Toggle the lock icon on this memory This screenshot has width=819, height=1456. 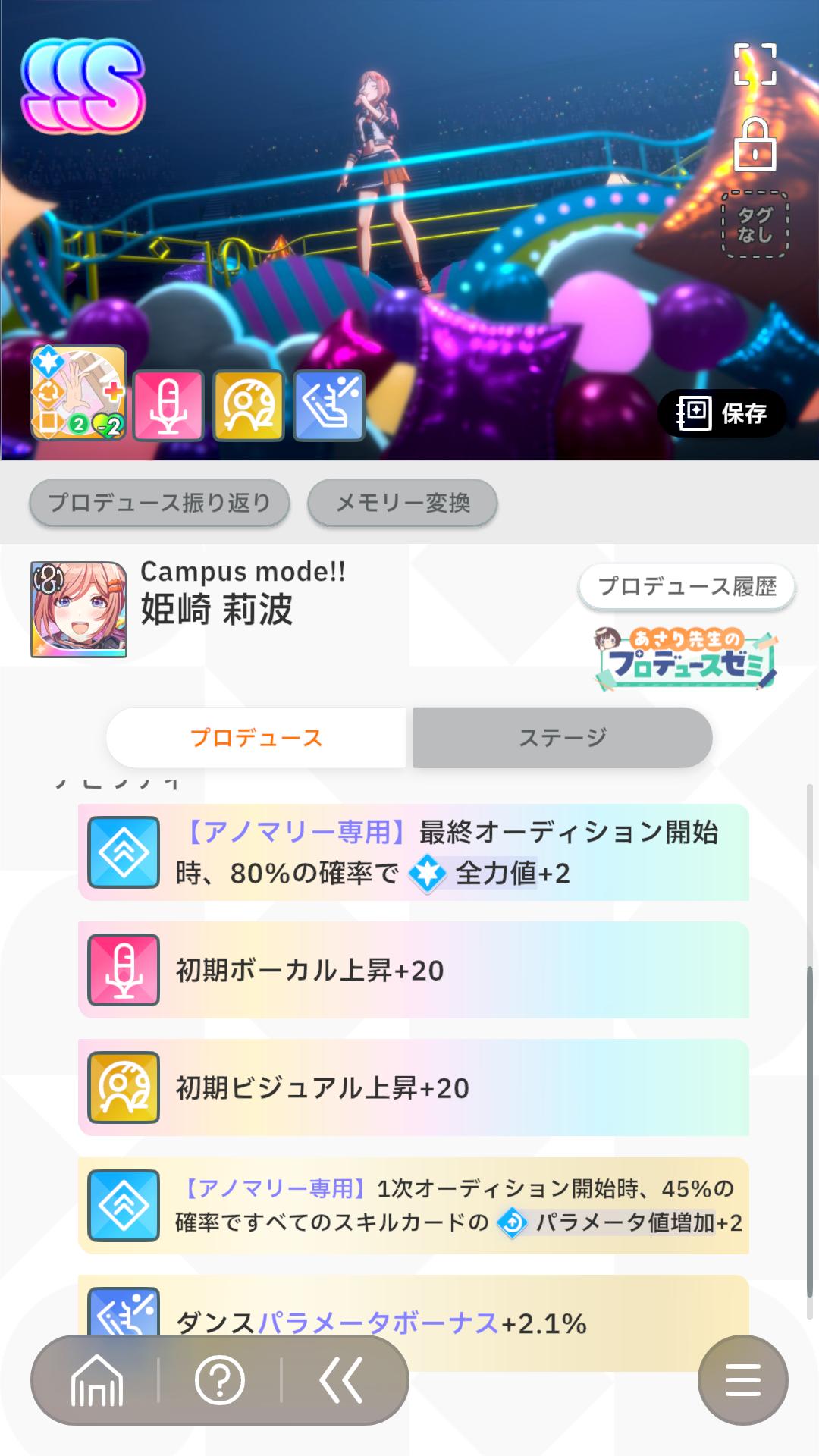click(755, 144)
